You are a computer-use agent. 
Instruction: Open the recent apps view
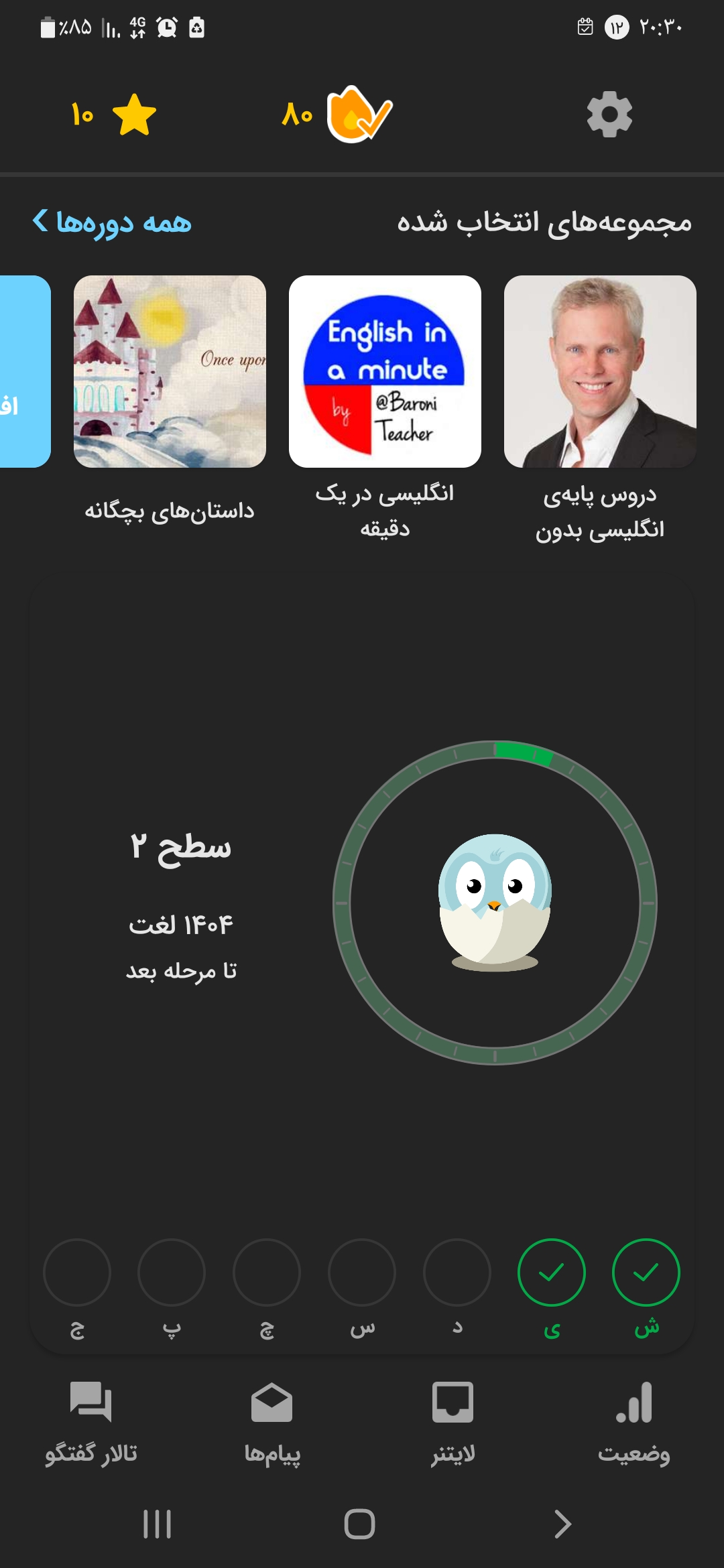(158, 1524)
